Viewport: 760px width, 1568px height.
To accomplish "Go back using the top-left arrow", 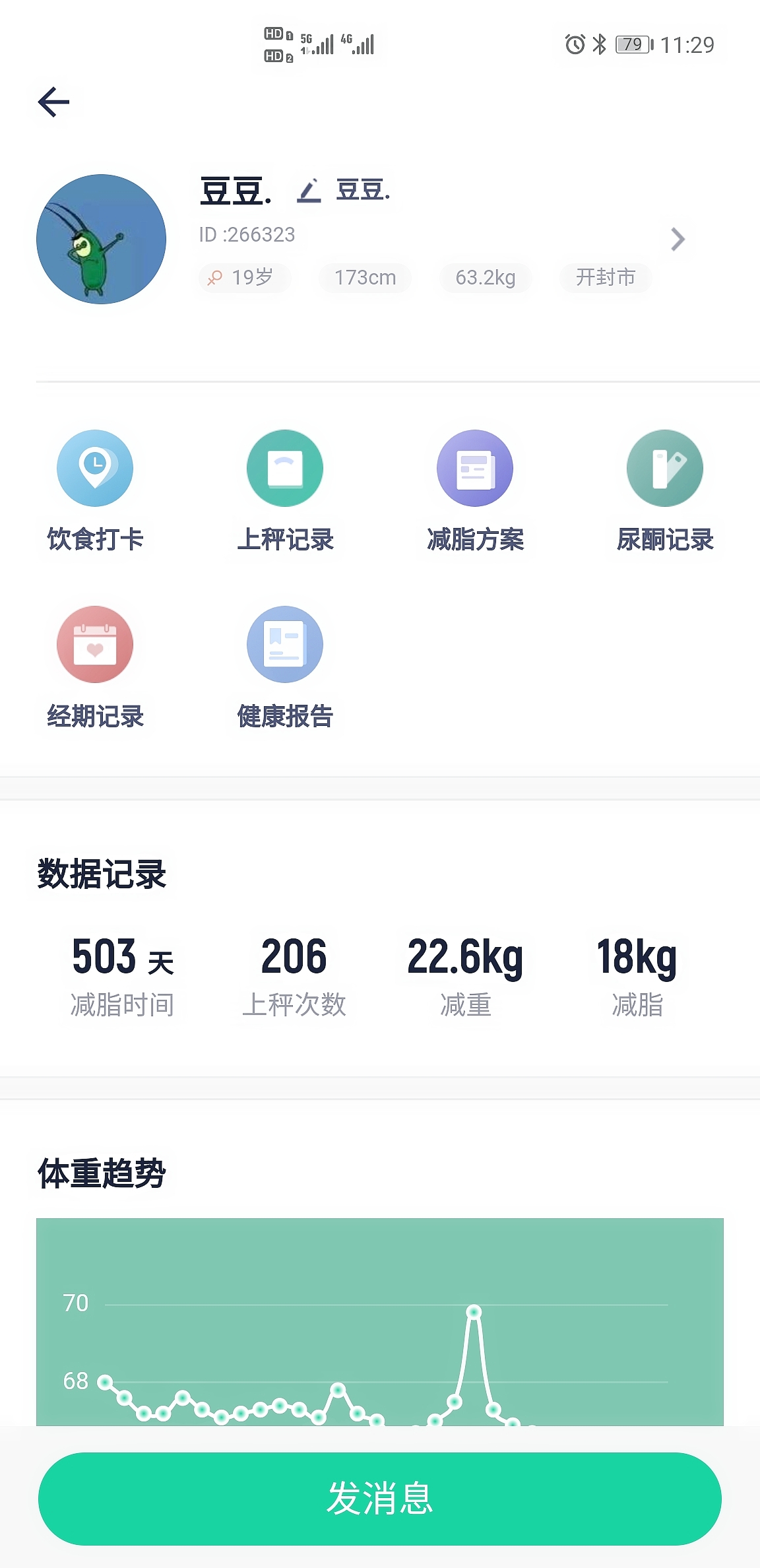I will click(54, 102).
